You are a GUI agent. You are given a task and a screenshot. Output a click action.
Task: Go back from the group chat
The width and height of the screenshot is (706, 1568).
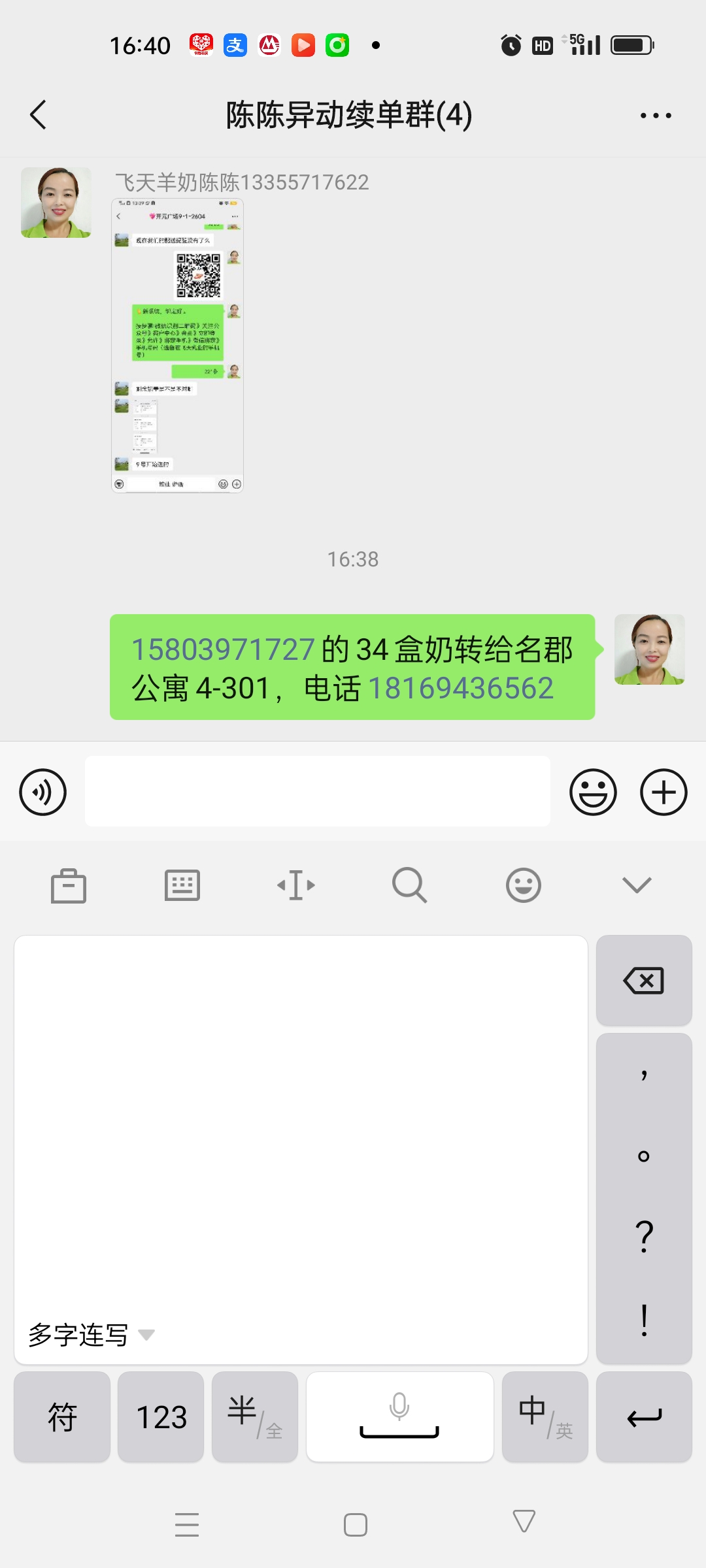tap(38, 115)
